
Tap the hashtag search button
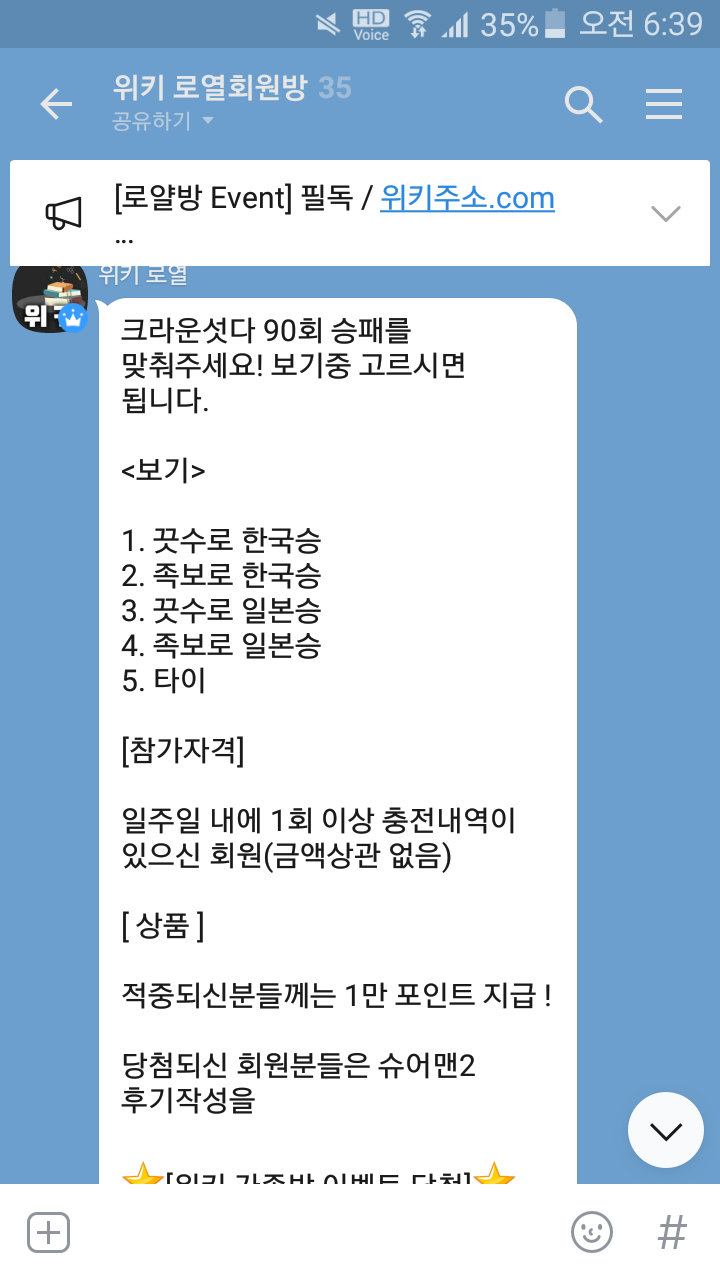tap(671, 1232)
